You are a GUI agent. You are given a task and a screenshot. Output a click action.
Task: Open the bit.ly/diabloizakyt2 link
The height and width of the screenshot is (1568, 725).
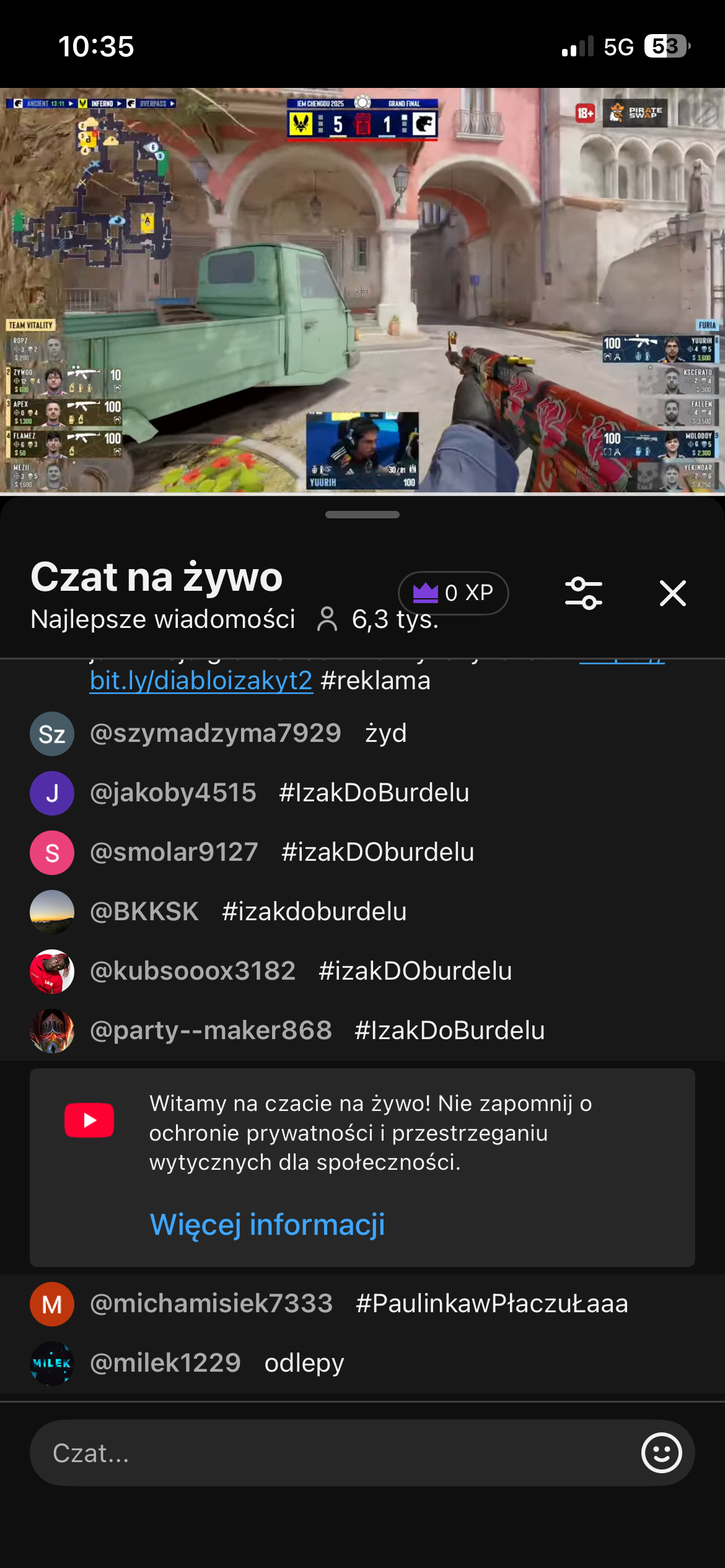[x=201, y=681]
